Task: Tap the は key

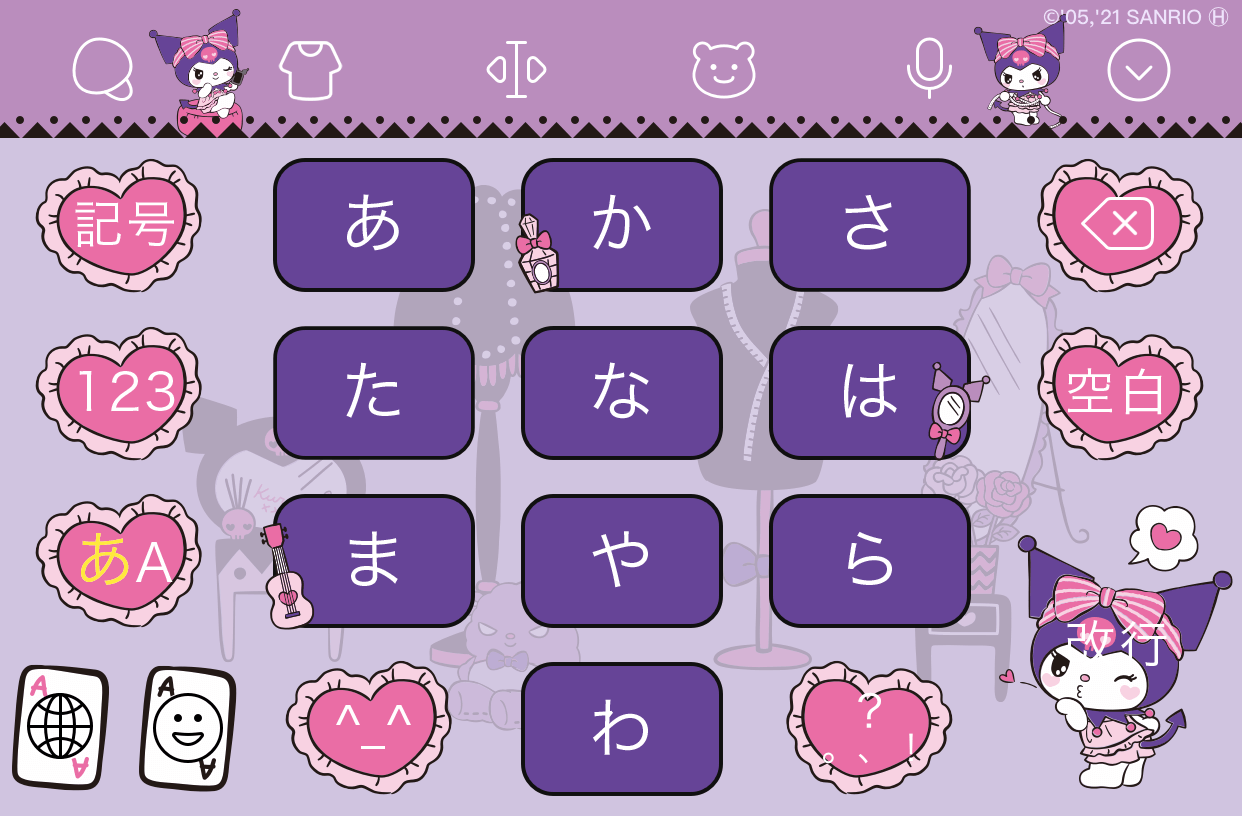Action: (x=869, y=392)
